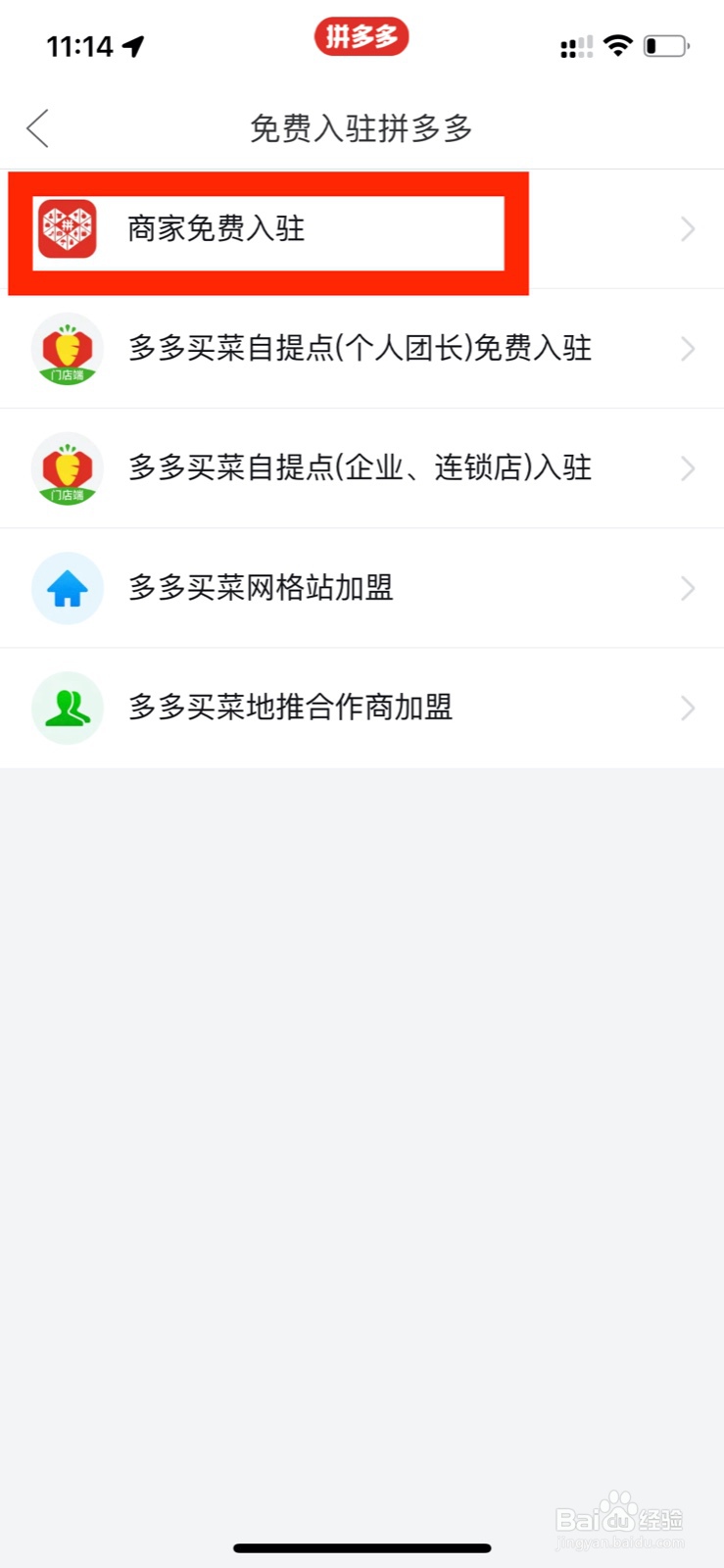Viewport: 724px width, 1568px height.
Task: Open the chevron next to 多多买菜网格站加盟
Action: click(x=687, y=588)
